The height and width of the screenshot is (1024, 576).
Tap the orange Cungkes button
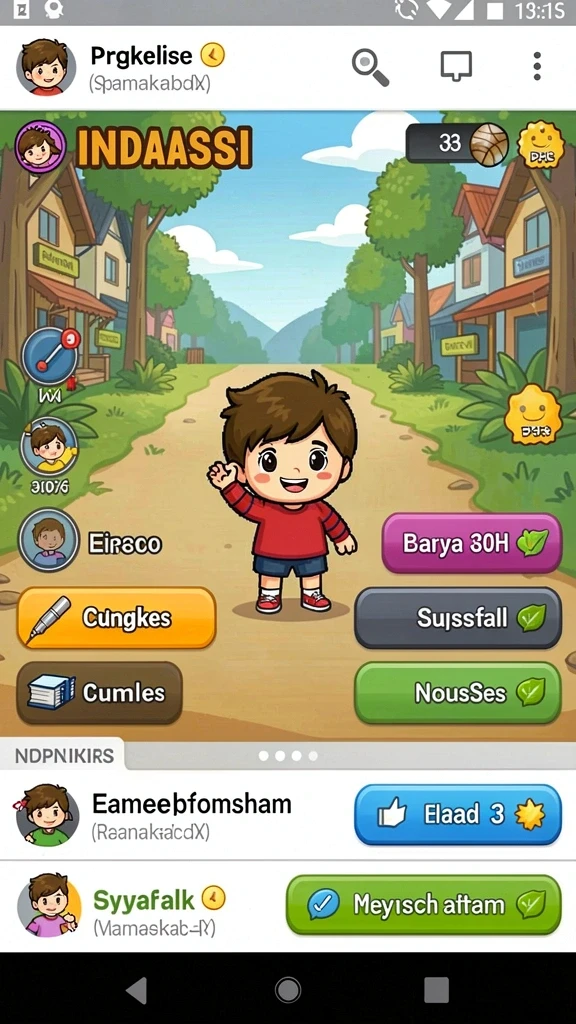click(x=116, y=618)
